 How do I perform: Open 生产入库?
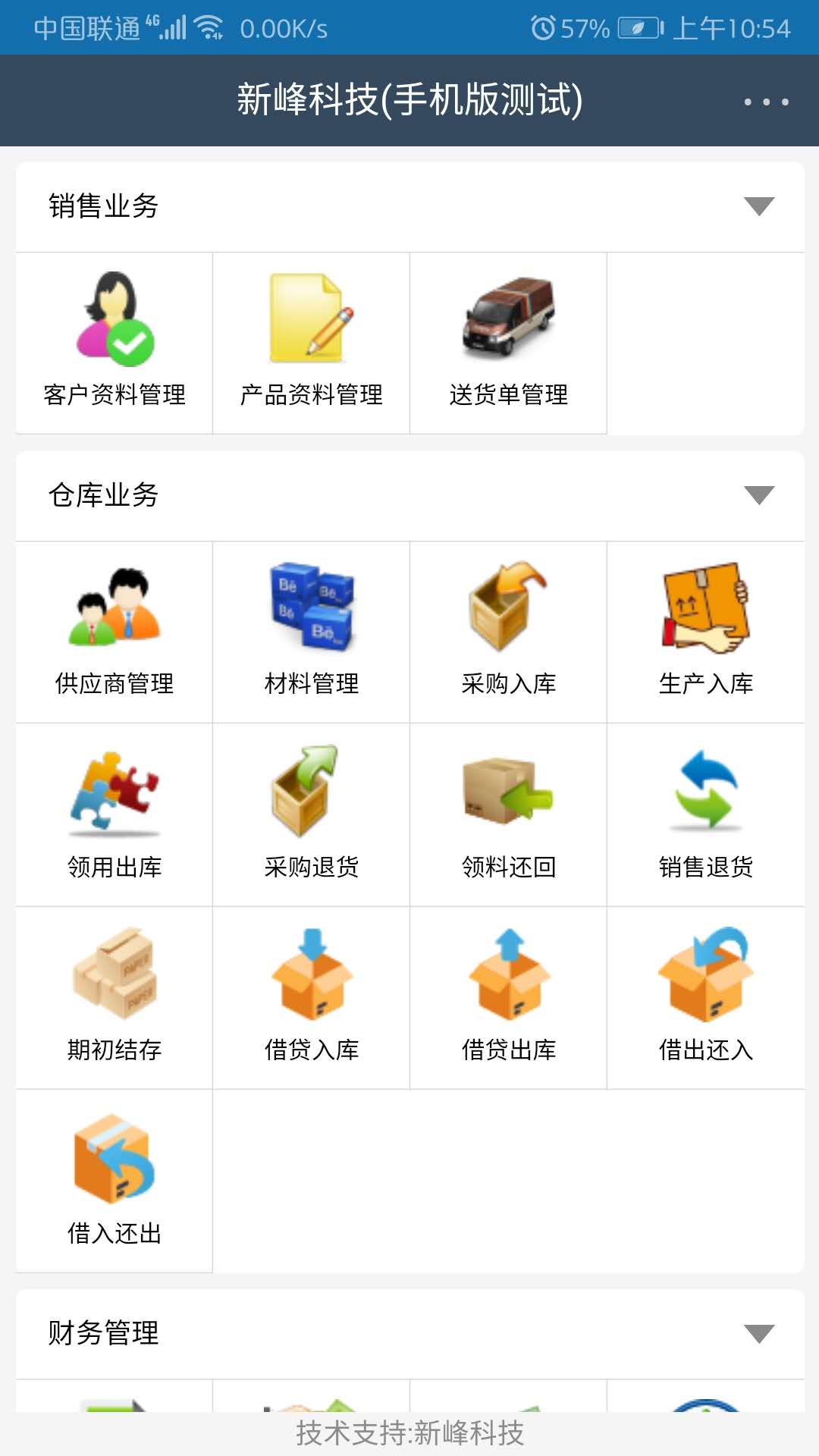pos(706,632)
